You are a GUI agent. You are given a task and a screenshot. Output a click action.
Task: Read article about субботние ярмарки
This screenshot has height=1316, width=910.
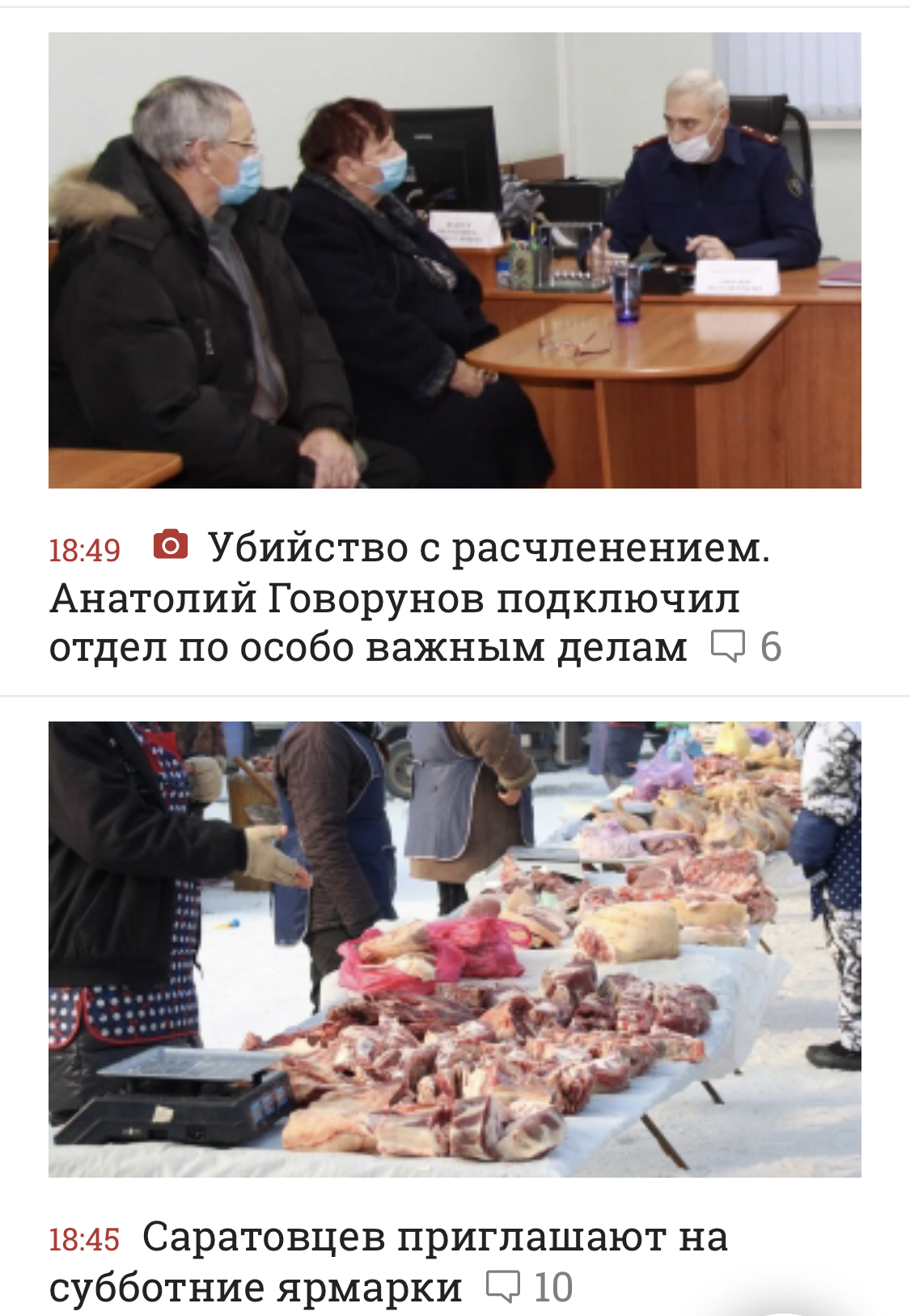coord(388,1262)
